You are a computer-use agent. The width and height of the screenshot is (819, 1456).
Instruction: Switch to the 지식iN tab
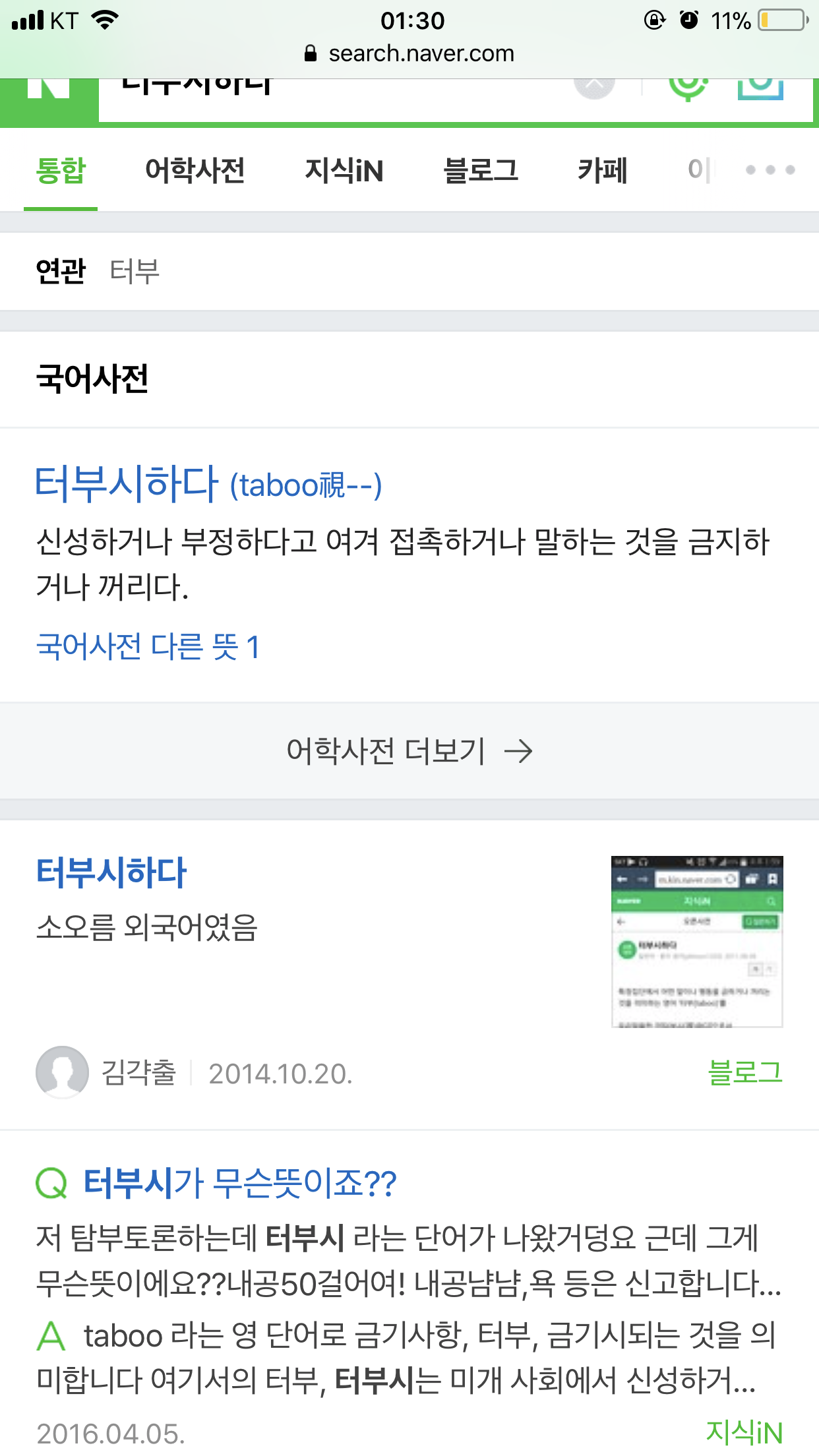(344, 170)
